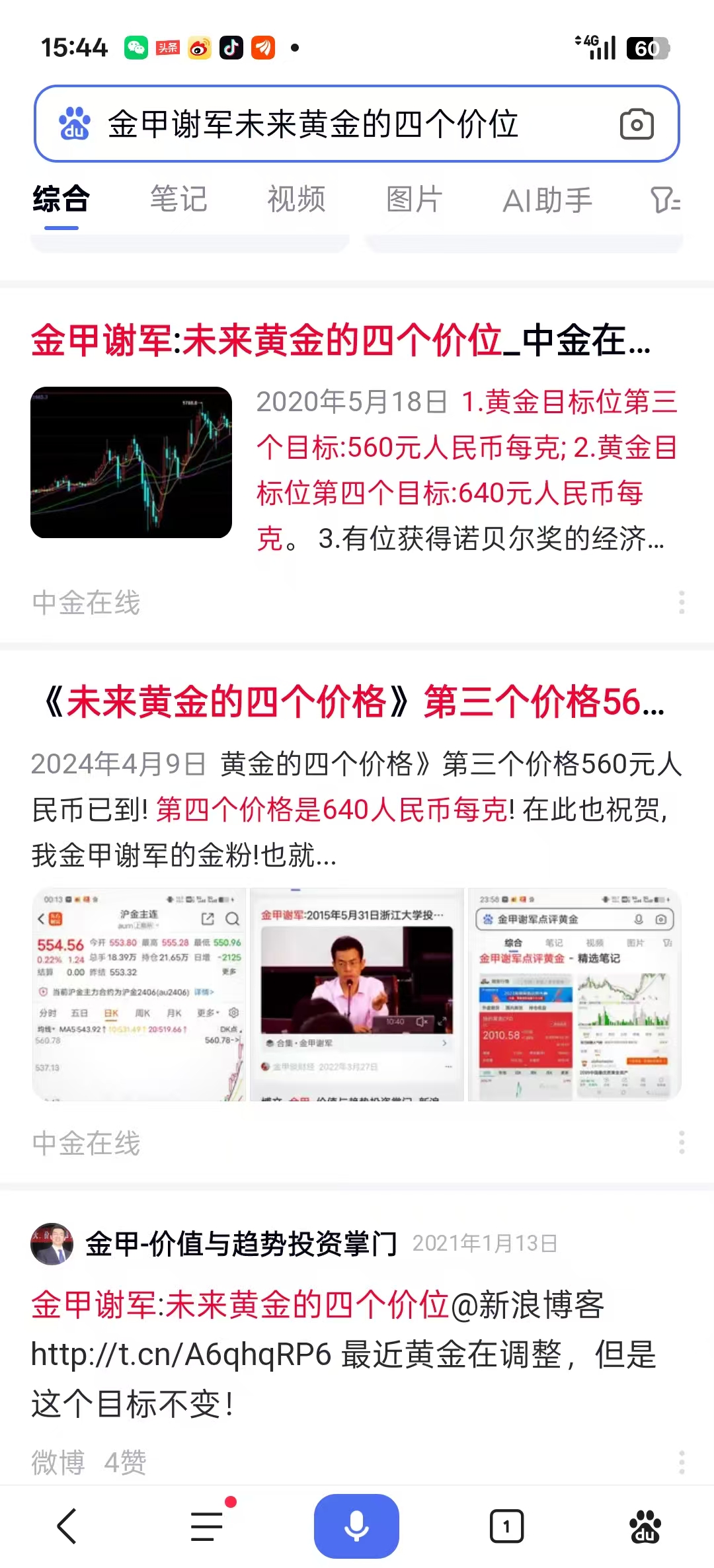Open the browser menu with red dot

[208, 1526]
